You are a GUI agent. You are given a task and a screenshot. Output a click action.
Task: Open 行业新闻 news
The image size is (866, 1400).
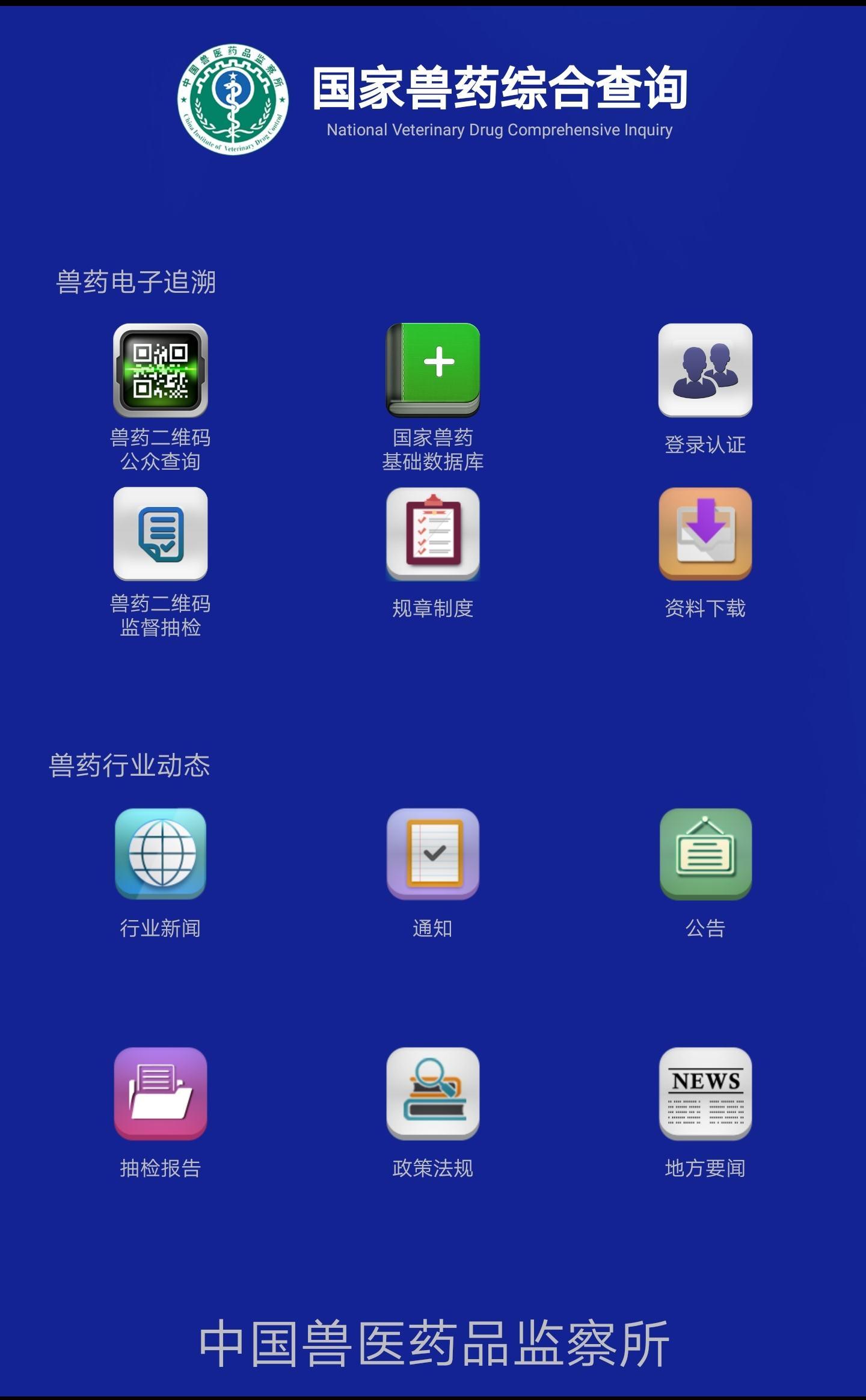coord(161,854)
